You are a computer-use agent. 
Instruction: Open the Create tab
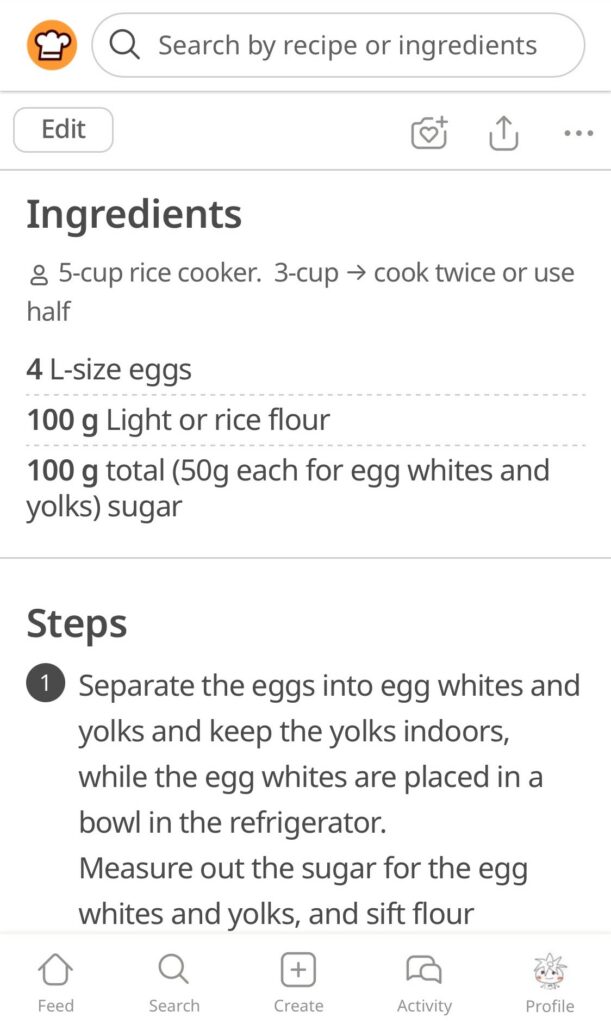coord(298,982)
